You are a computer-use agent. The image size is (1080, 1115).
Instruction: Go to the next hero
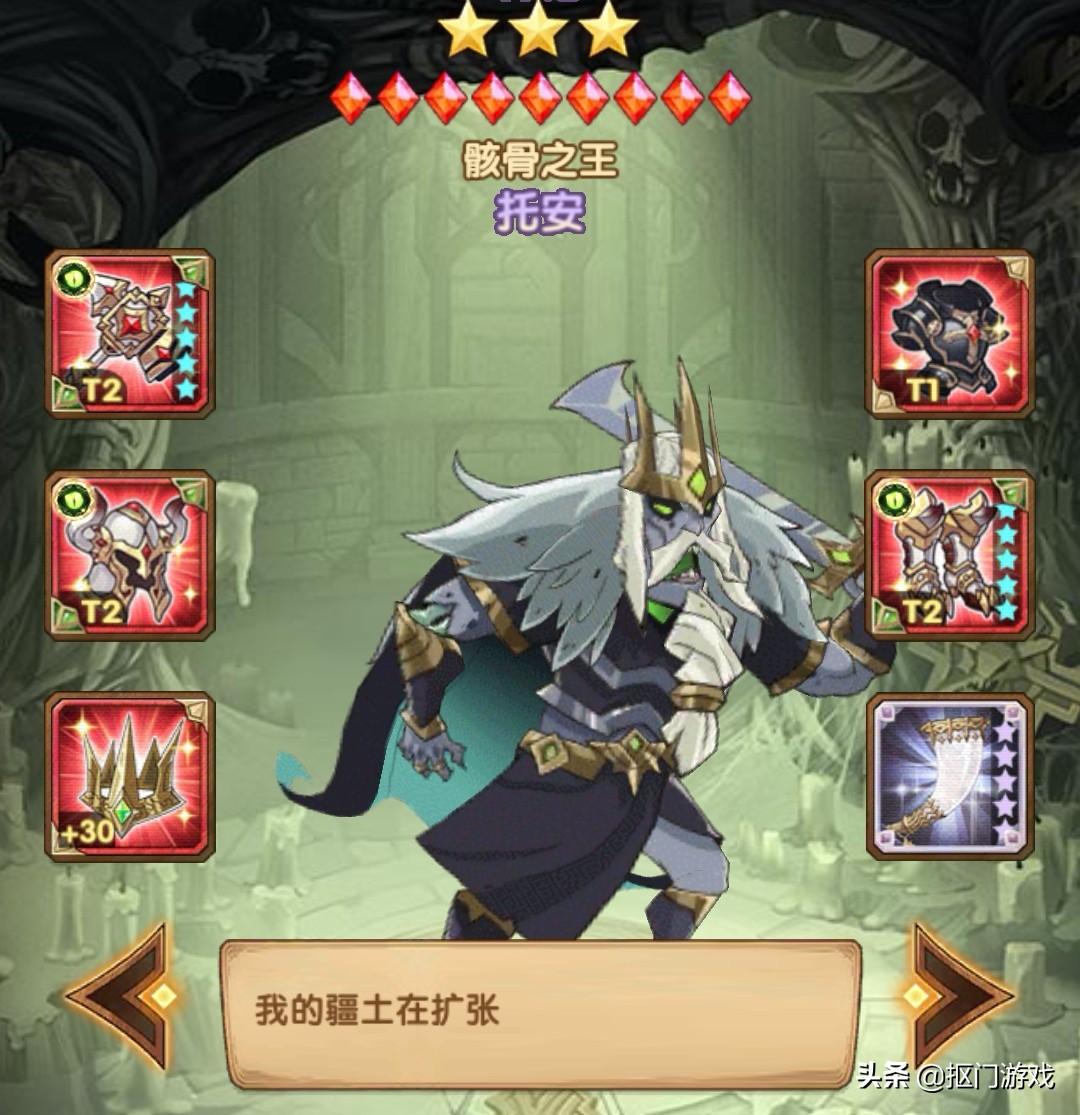[955, 995]
